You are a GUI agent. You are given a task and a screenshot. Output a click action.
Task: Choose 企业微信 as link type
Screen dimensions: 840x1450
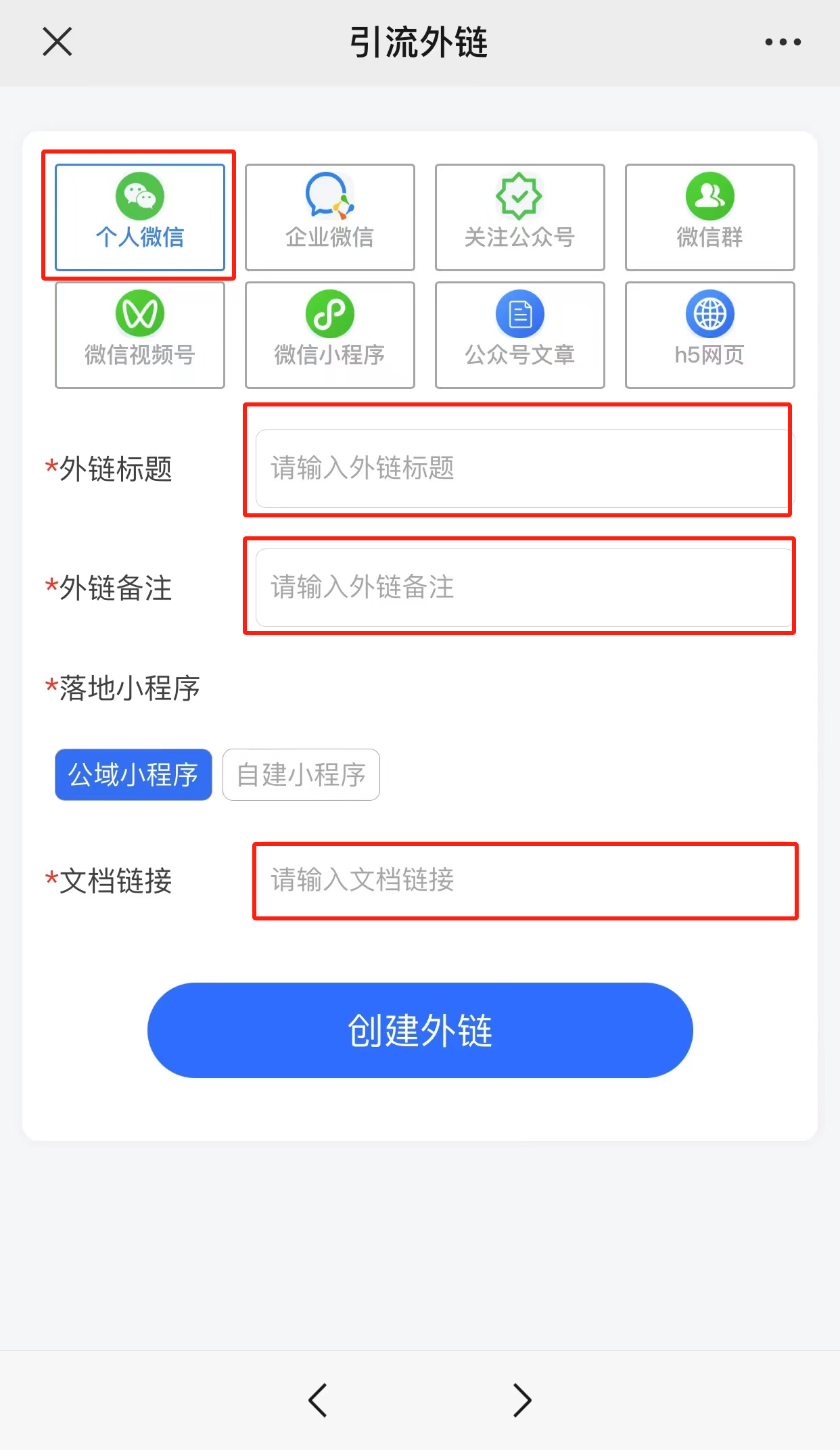tap(330, 217)
